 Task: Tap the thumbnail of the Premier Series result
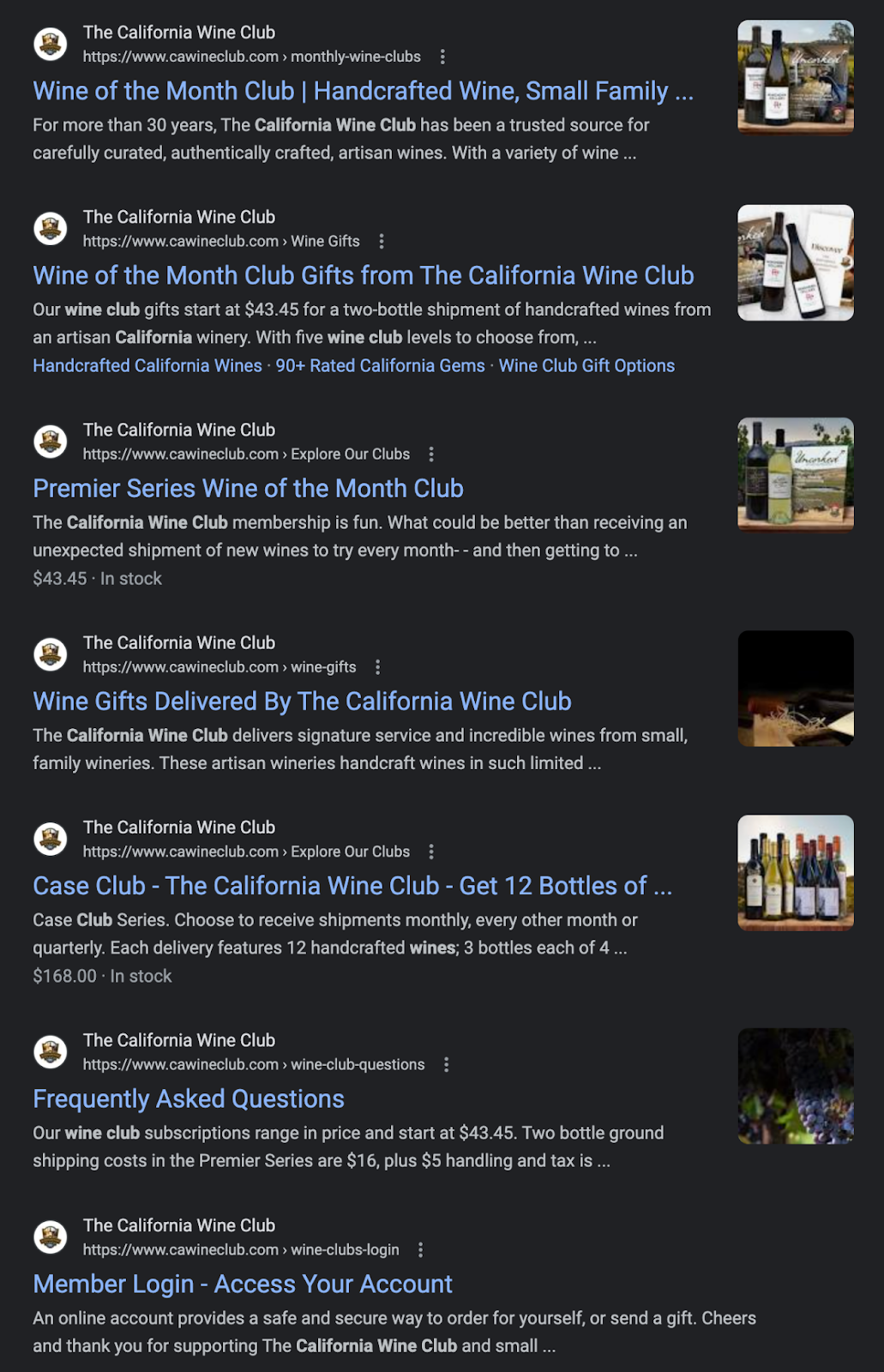pyautogui.click(x=795, y=474)
